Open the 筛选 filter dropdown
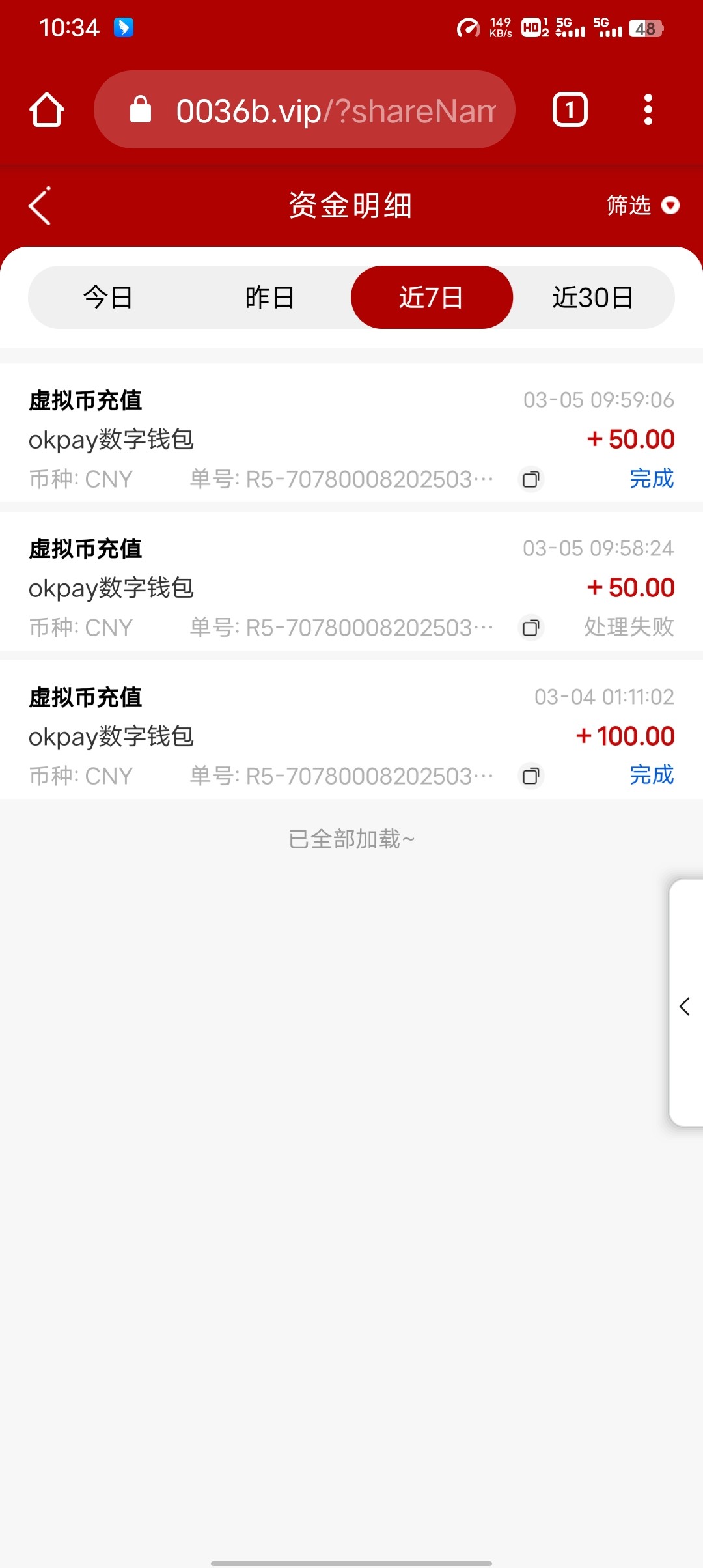This screenshot has width=703, height=1568. click(642, 206)
